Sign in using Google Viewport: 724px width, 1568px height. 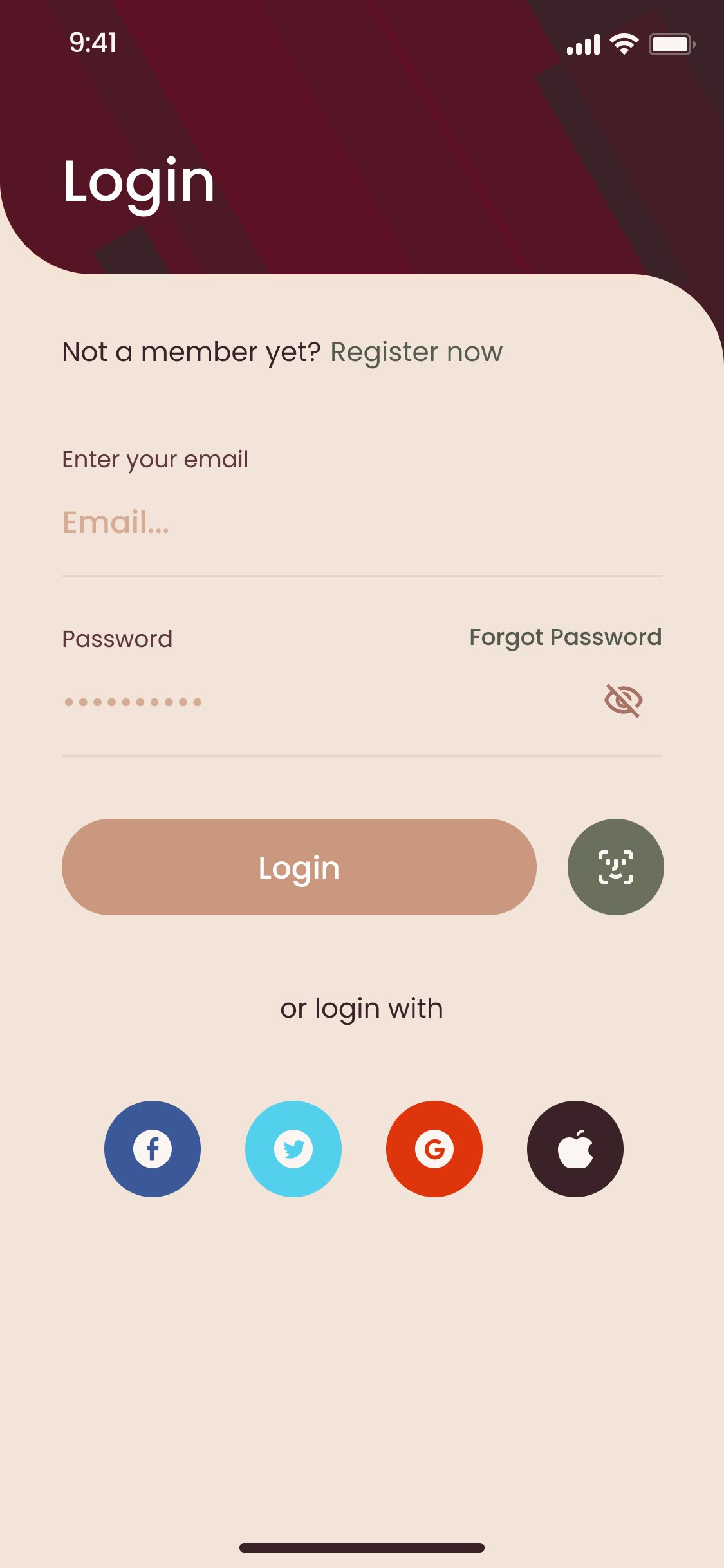[434, 1149]
